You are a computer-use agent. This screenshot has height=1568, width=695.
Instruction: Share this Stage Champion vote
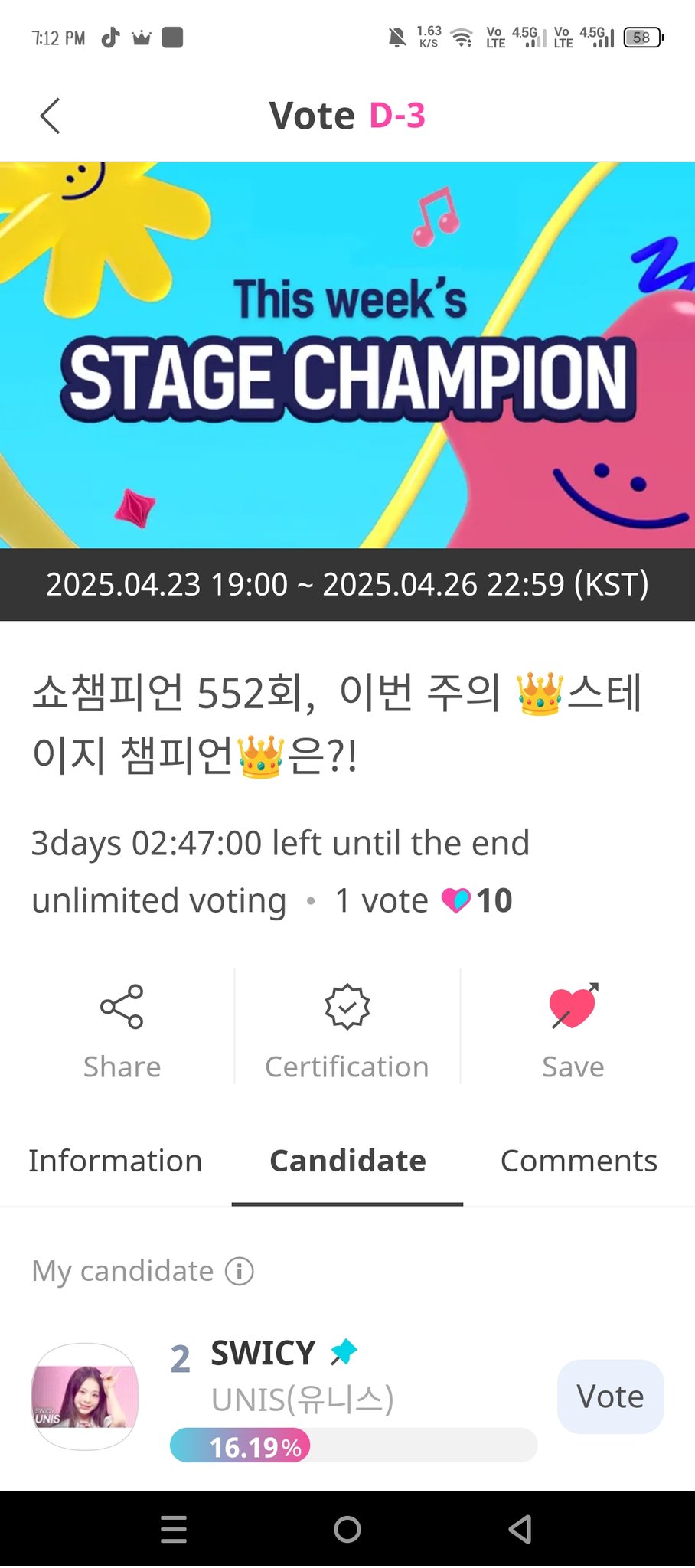click(122, 1028)
